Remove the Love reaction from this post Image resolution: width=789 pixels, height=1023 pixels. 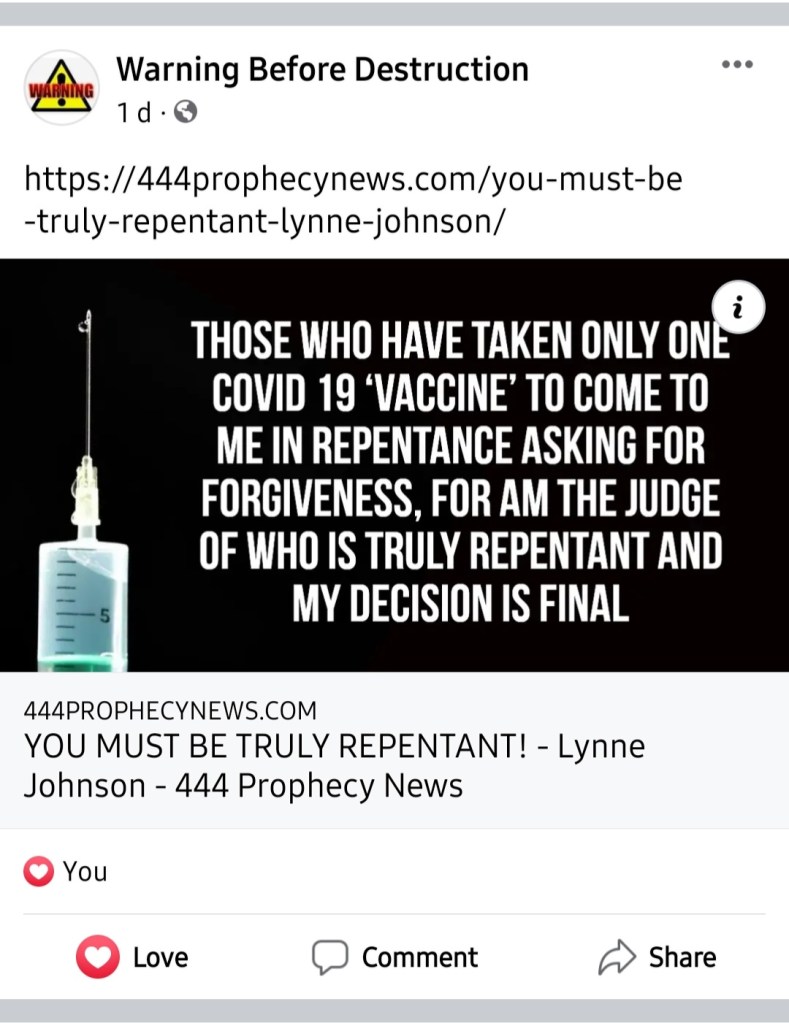click(x=132, y=957)
